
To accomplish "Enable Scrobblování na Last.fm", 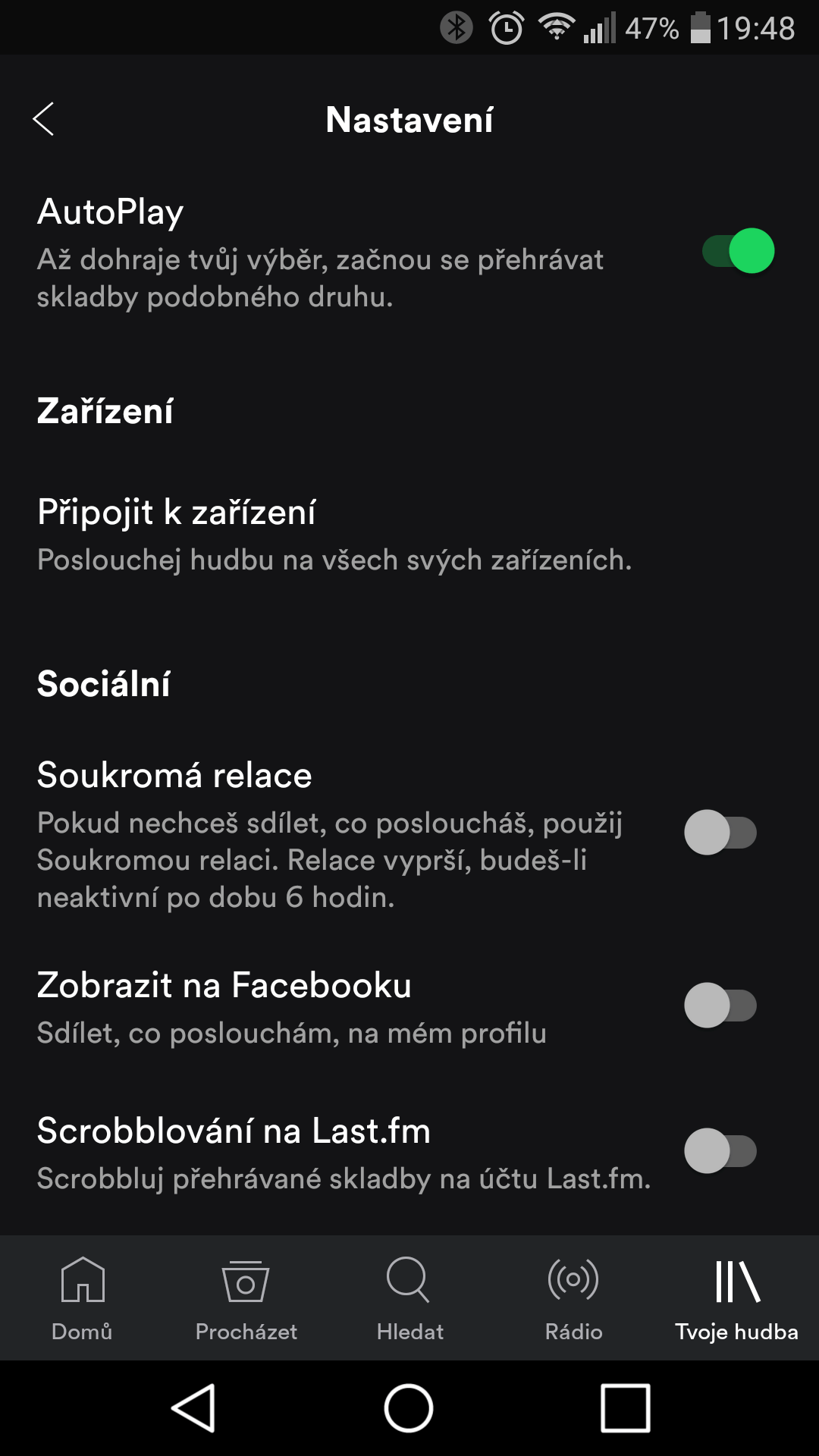I will tap(720, 1151).
